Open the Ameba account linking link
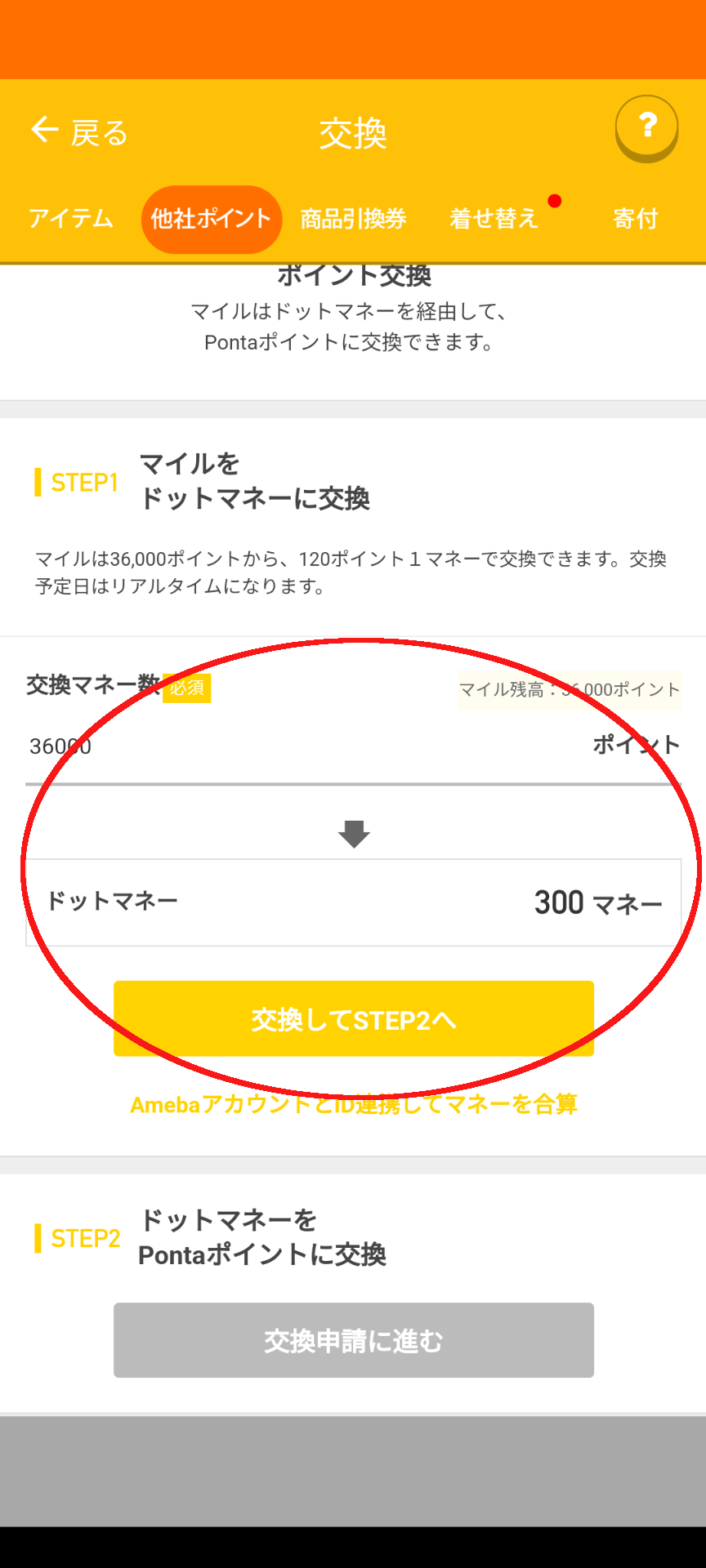 pos(354,1104)
